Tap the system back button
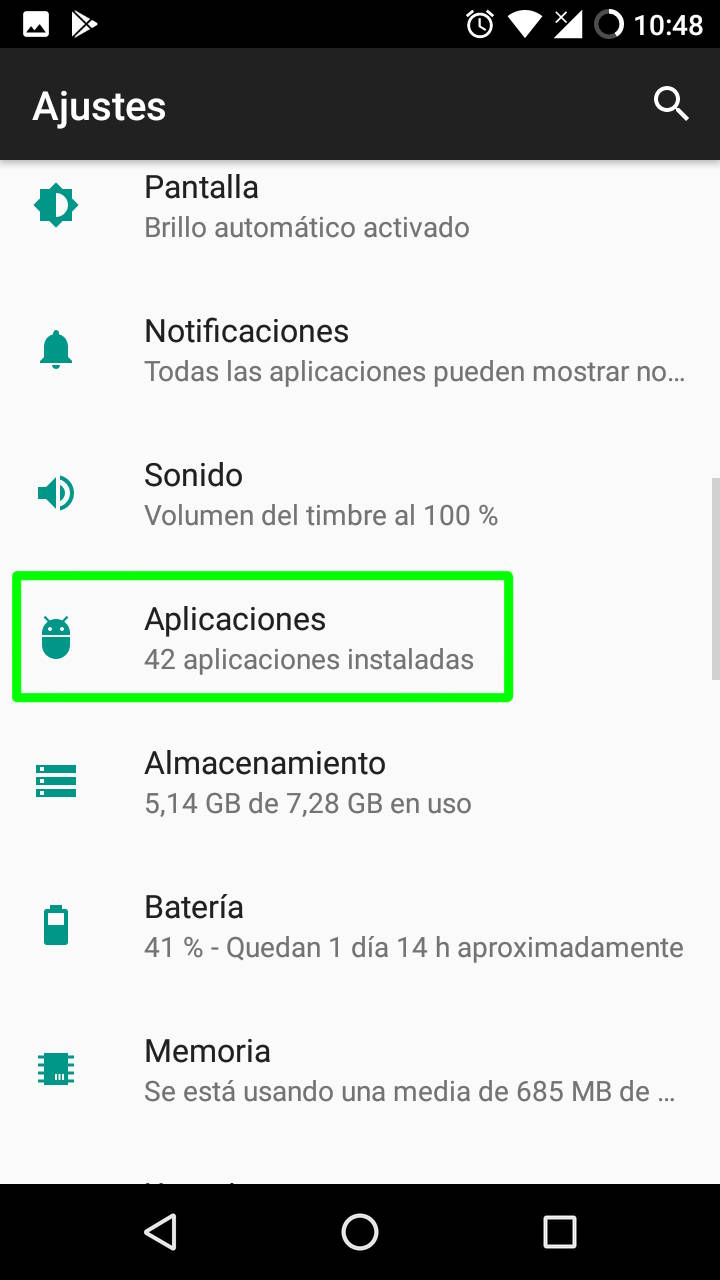The width and height of the screenshot is (720, 1280). [x=160, y=1232]
